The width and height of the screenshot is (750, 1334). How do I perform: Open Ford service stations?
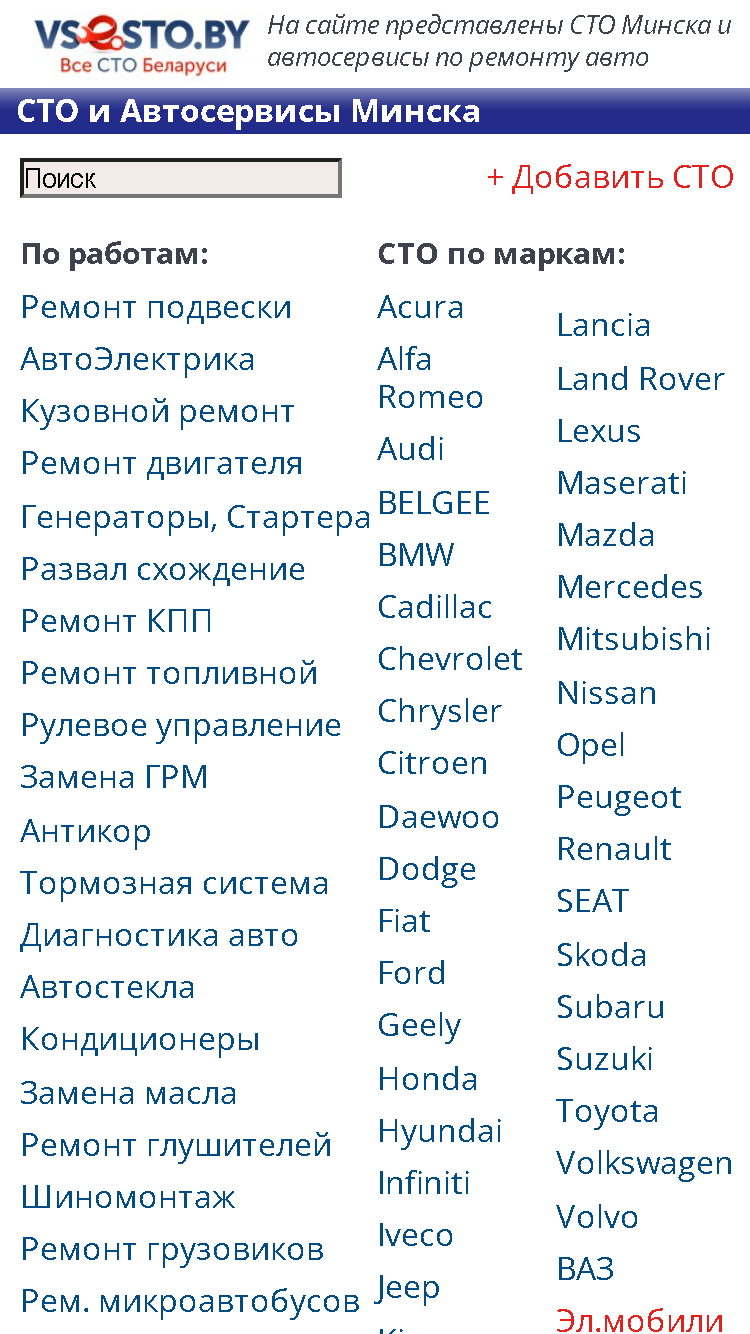(412, 972)
